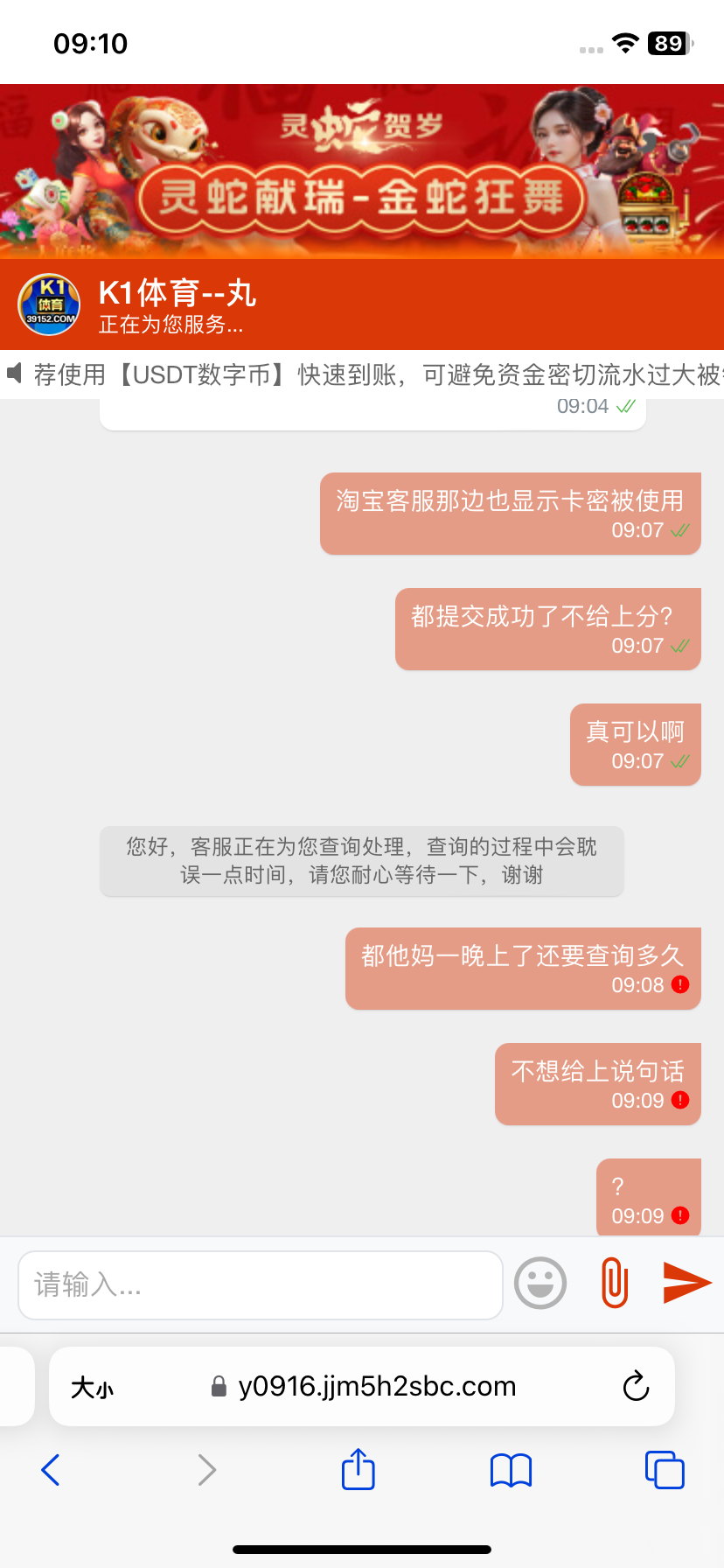Open Safari bookmarks
The height and width of the screenshot is (1568, 724).
point(511,1470)
